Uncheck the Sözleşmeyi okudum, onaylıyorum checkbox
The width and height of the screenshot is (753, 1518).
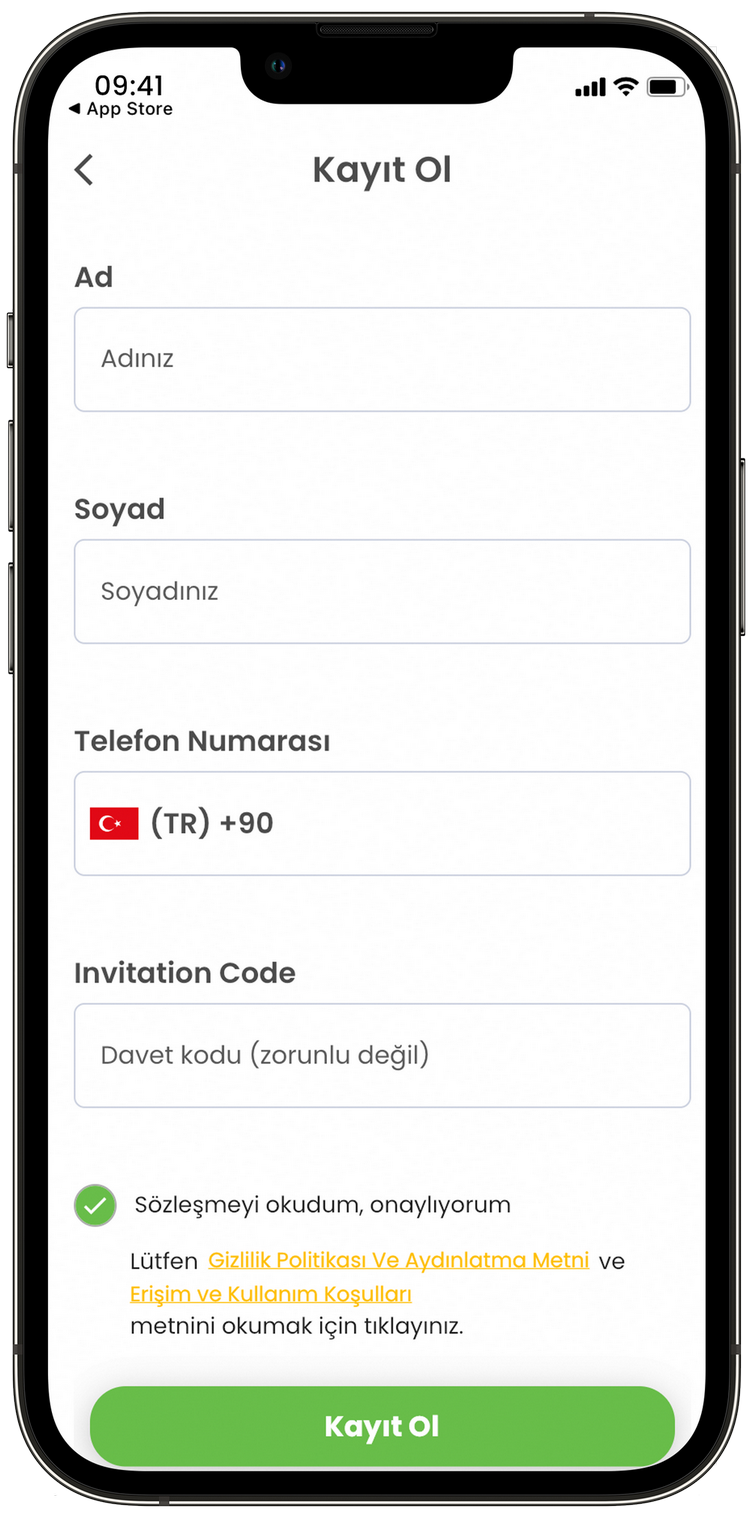coord(95,1206)
